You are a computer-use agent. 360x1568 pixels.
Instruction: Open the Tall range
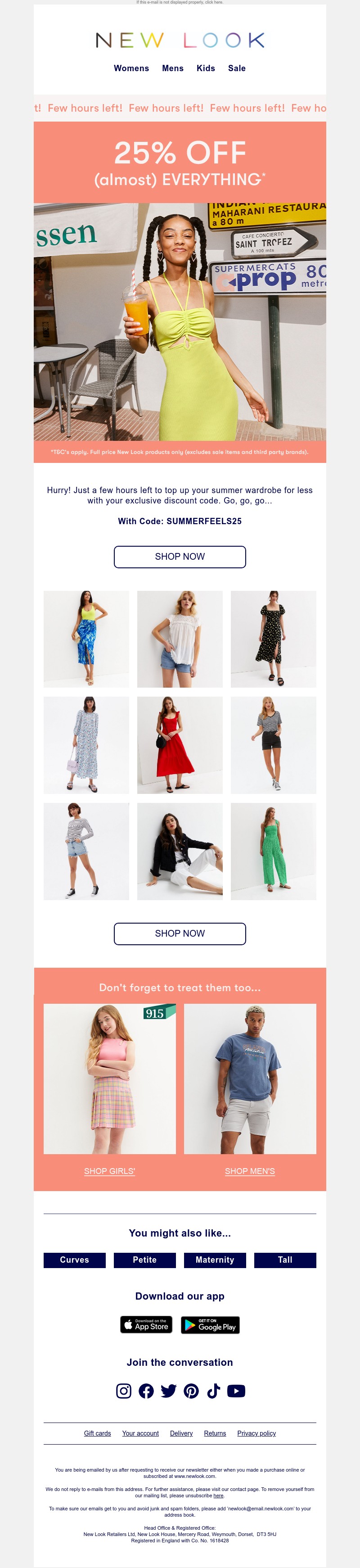pyautogui.click(x=285, y=1260)
